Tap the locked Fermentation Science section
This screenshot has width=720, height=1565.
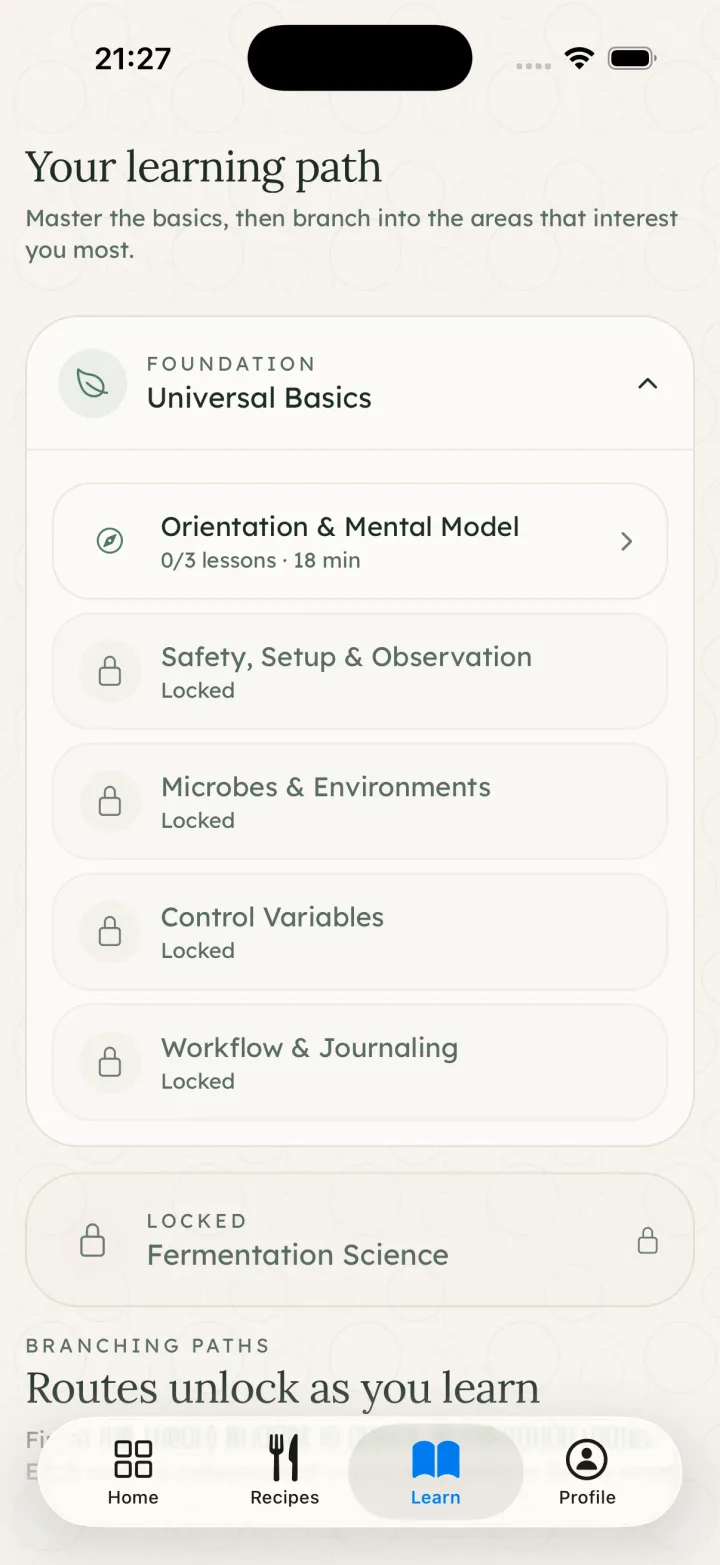point(360,1240)
